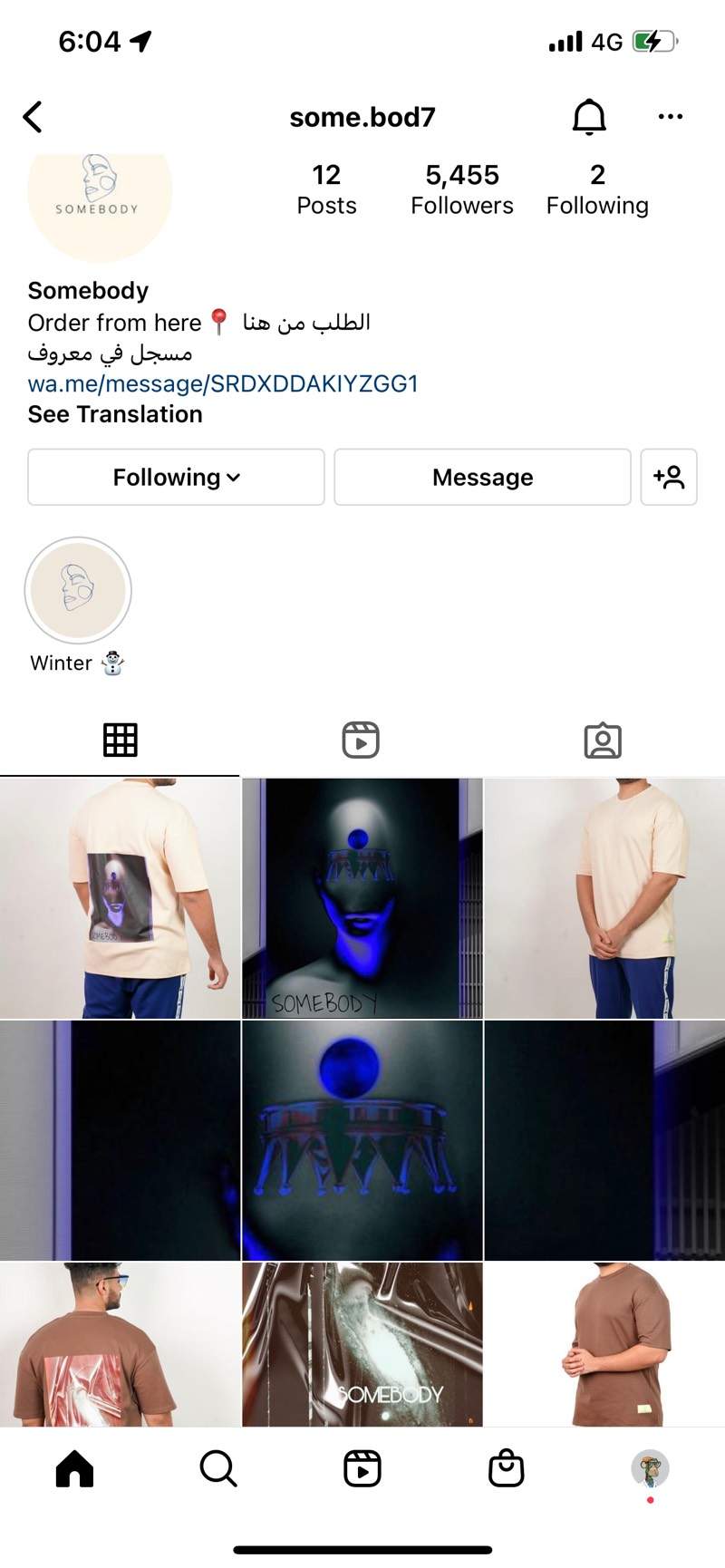Open the wa.me/message WhatsApp link
This screenshot has height=1568, width=725.
pos(223,383)
